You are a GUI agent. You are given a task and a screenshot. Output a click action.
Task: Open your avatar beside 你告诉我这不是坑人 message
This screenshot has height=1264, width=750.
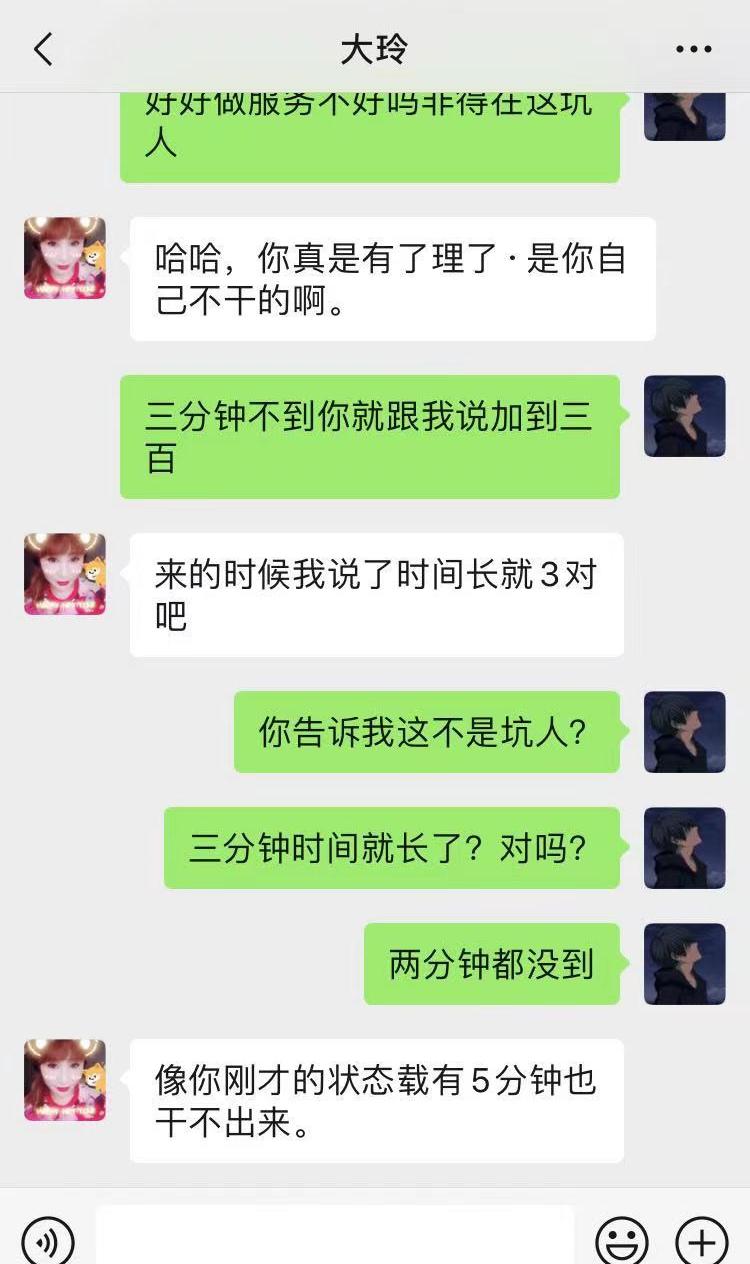pos(685,732)
